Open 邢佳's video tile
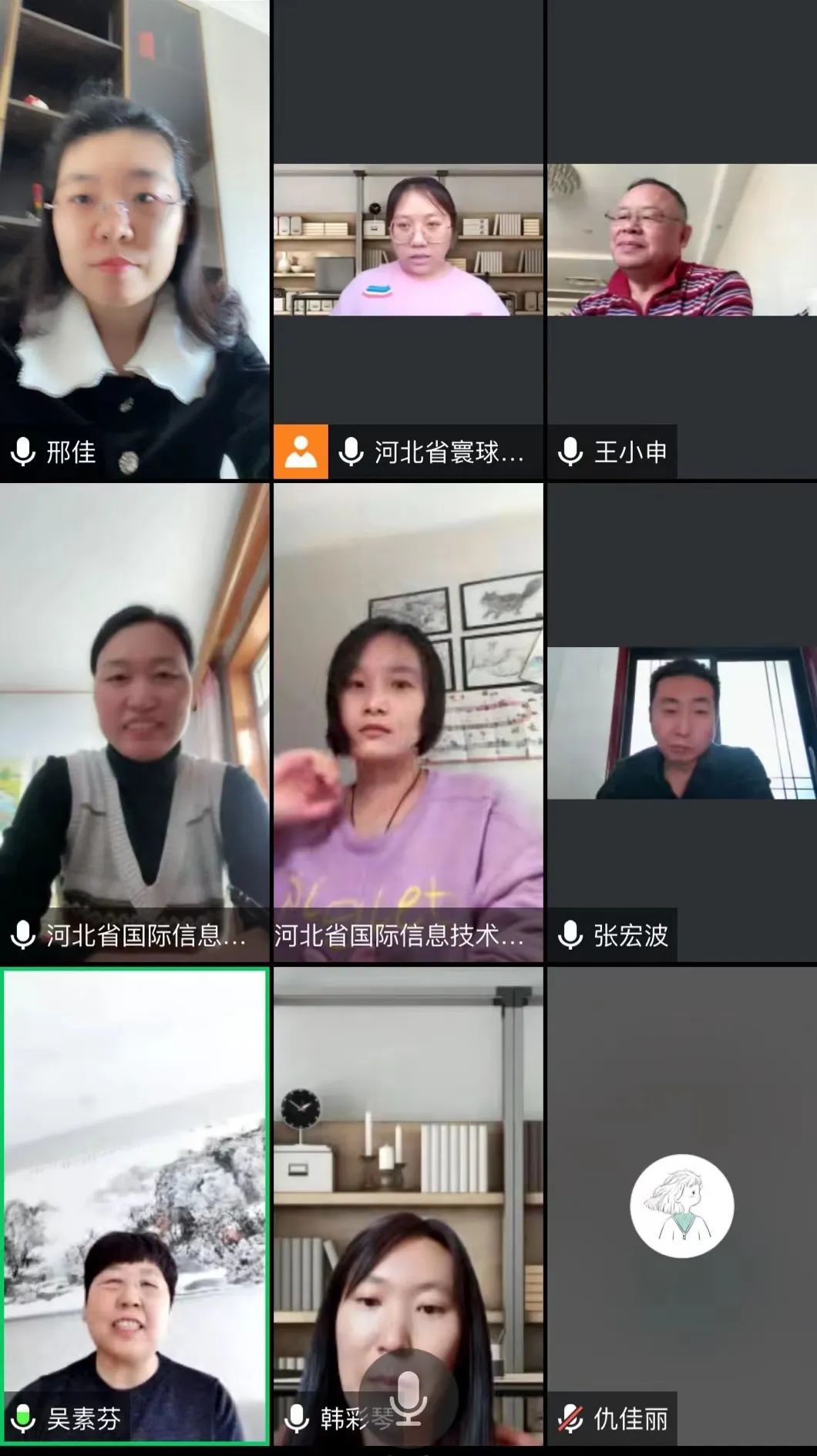Image resolution: width=817 pixels, height=1456 pixels. coord(135,239)
